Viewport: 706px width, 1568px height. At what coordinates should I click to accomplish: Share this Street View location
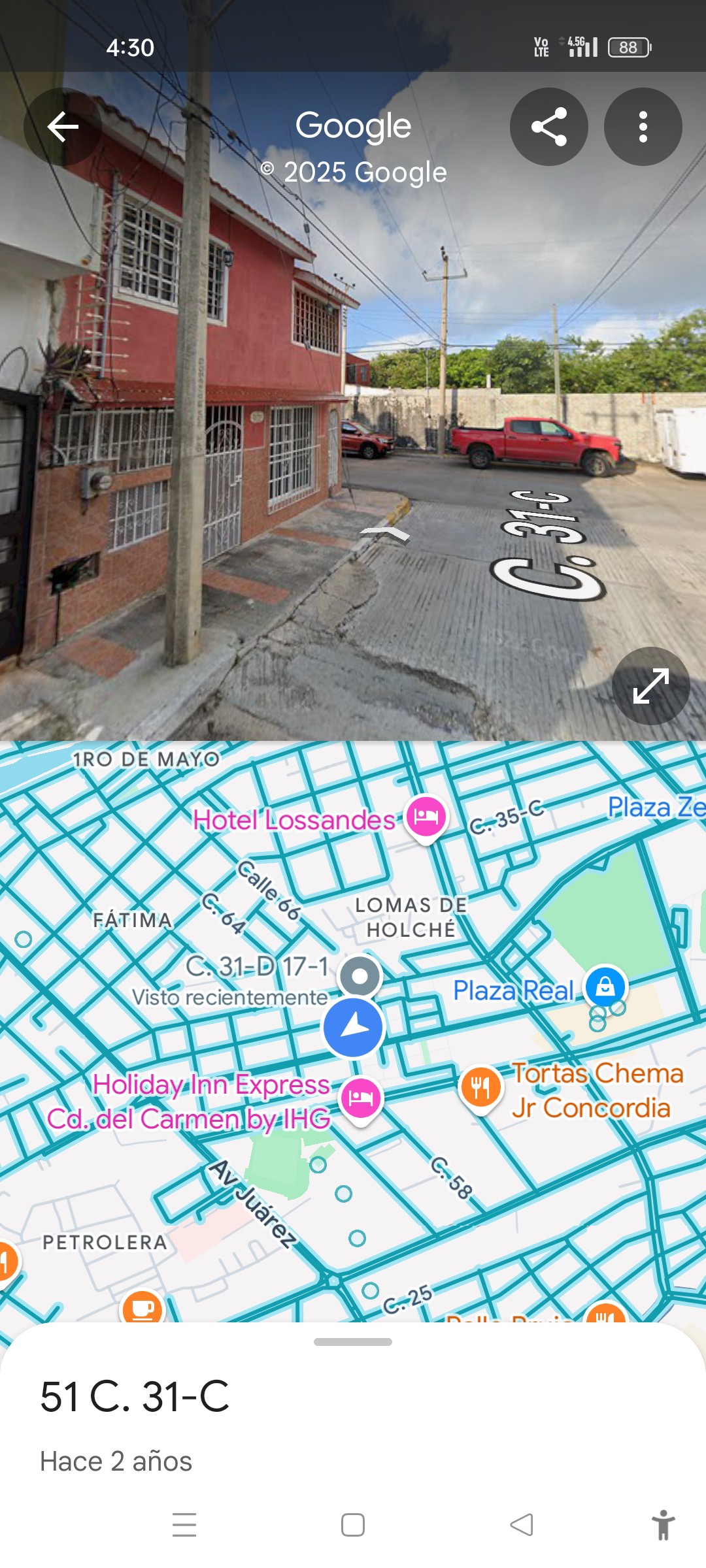(548, 127)
